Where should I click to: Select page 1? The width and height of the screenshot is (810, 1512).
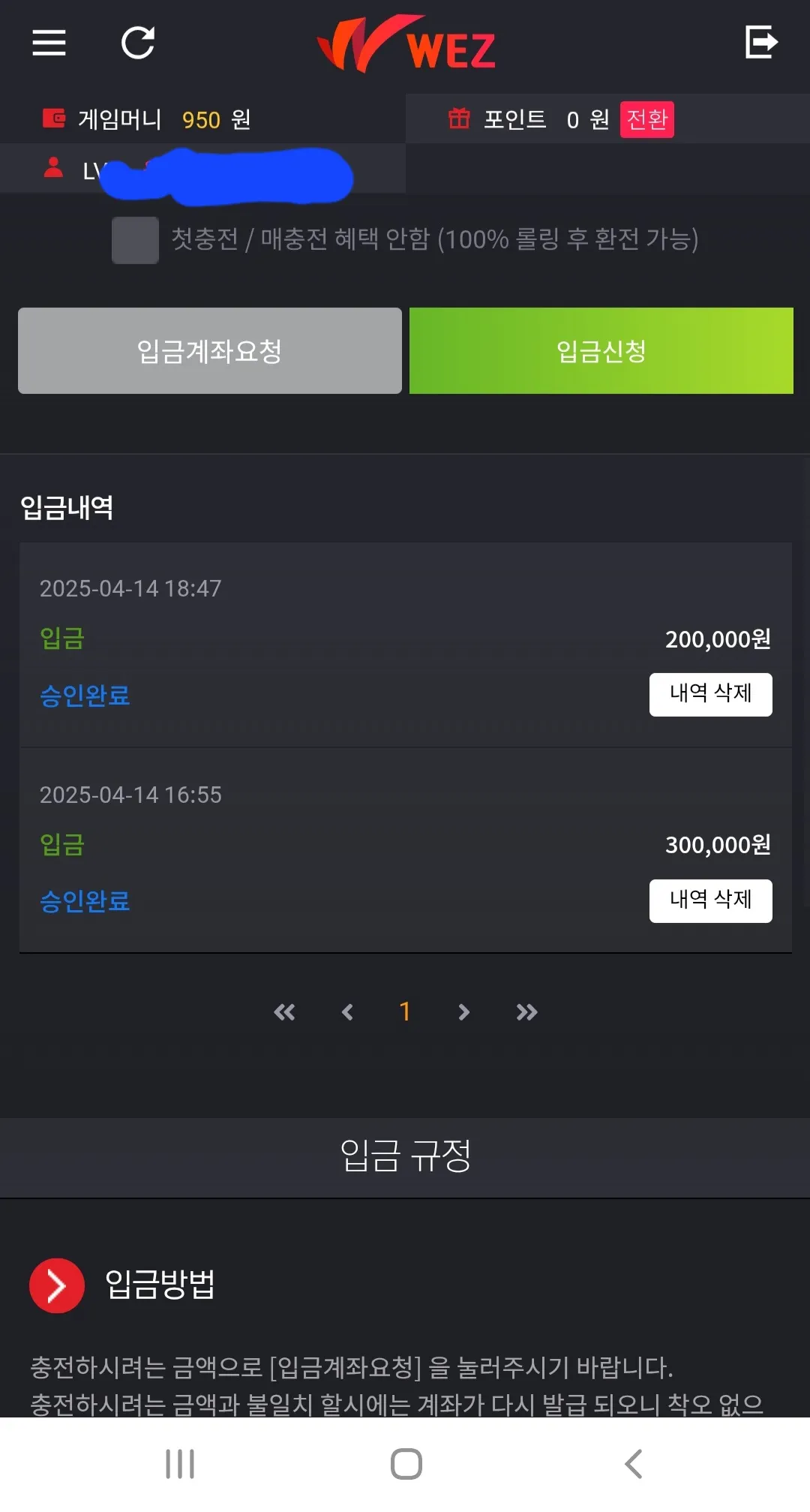point(405,1012)
